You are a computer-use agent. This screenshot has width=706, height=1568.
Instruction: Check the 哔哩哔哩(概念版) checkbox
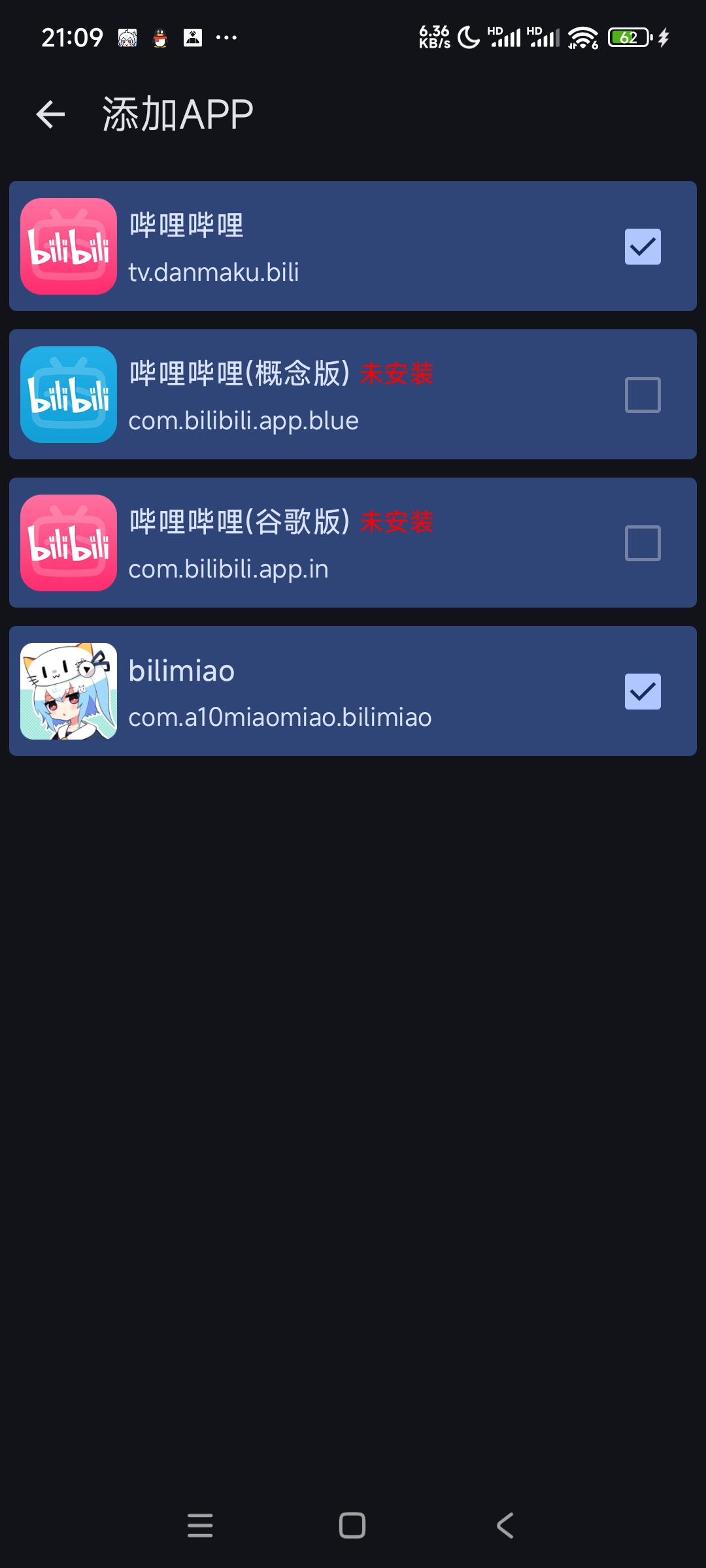click(643, 395)
